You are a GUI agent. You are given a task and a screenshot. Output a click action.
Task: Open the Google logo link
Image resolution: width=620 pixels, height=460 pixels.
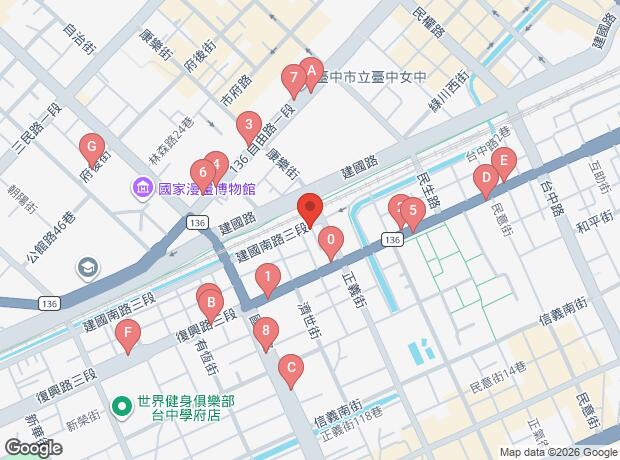point(33,449)
